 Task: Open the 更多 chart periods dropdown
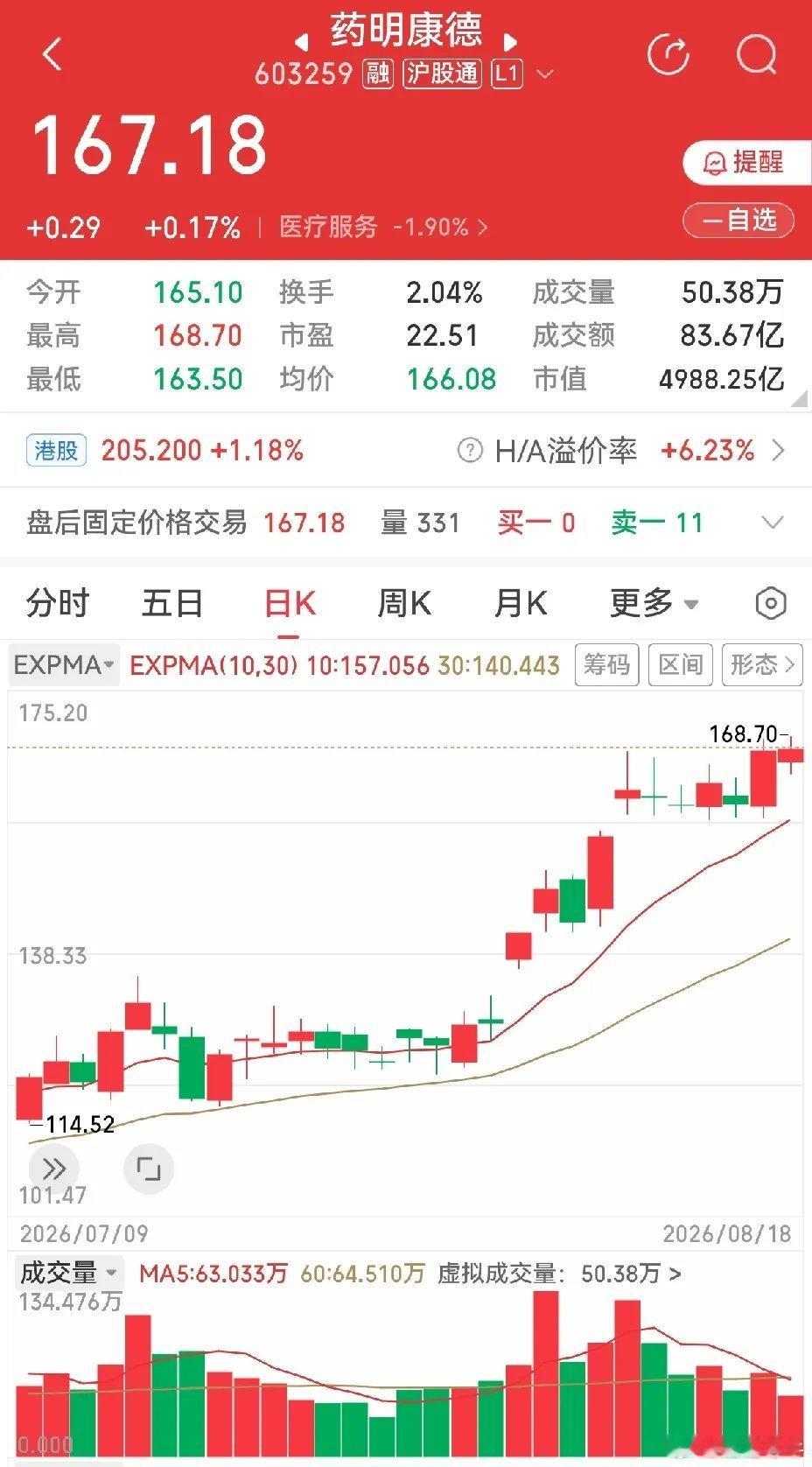click(654, 603)
